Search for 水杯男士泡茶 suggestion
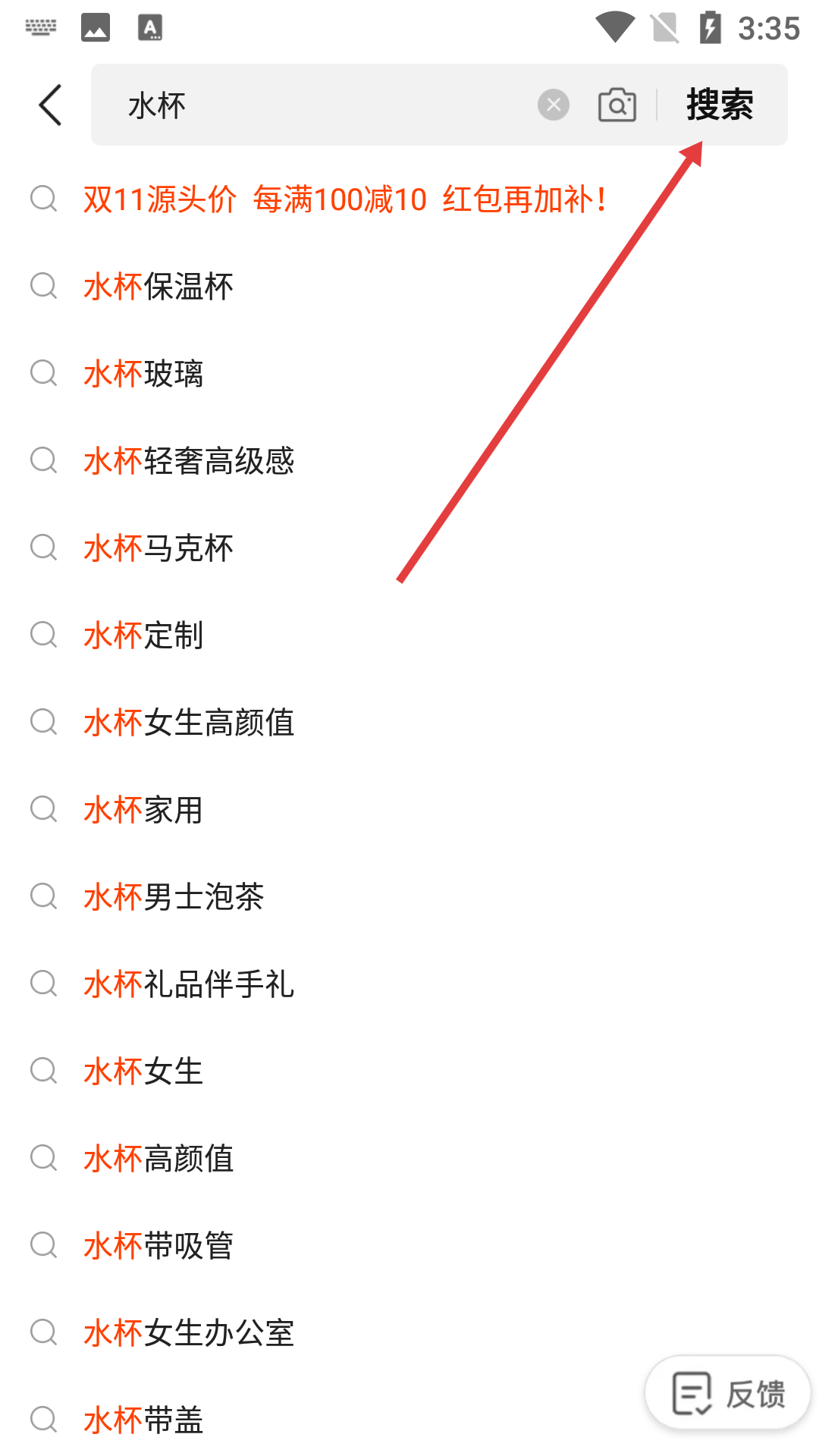This screenshot has height=1456, width=819. tap(174, 897)
